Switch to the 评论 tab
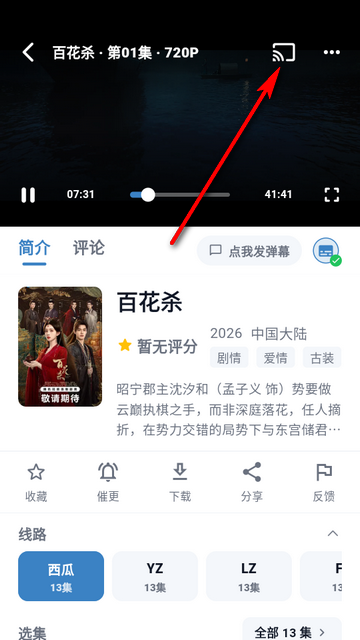 point(89,248)
